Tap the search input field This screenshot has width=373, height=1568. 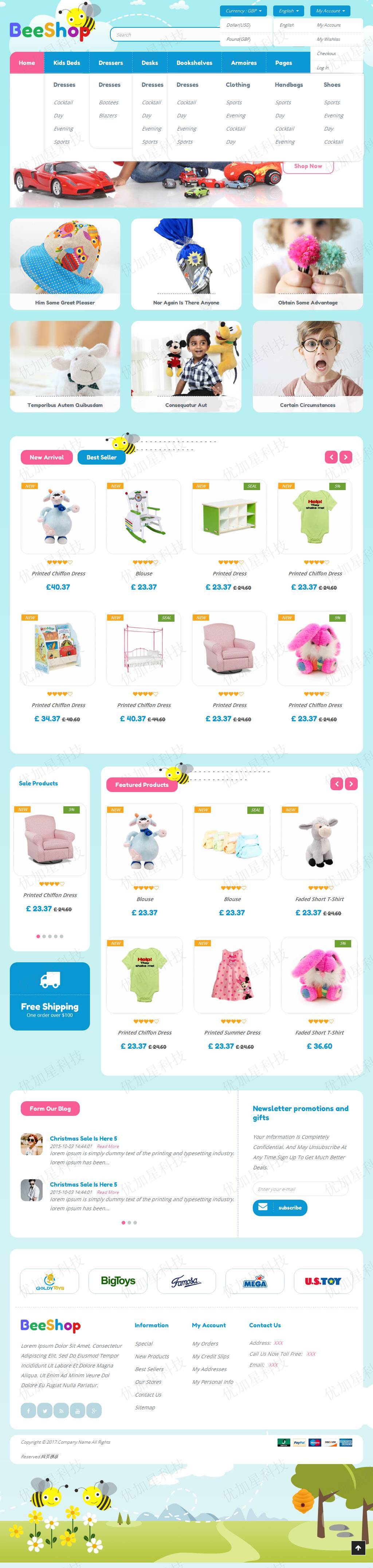coord(164,35)
